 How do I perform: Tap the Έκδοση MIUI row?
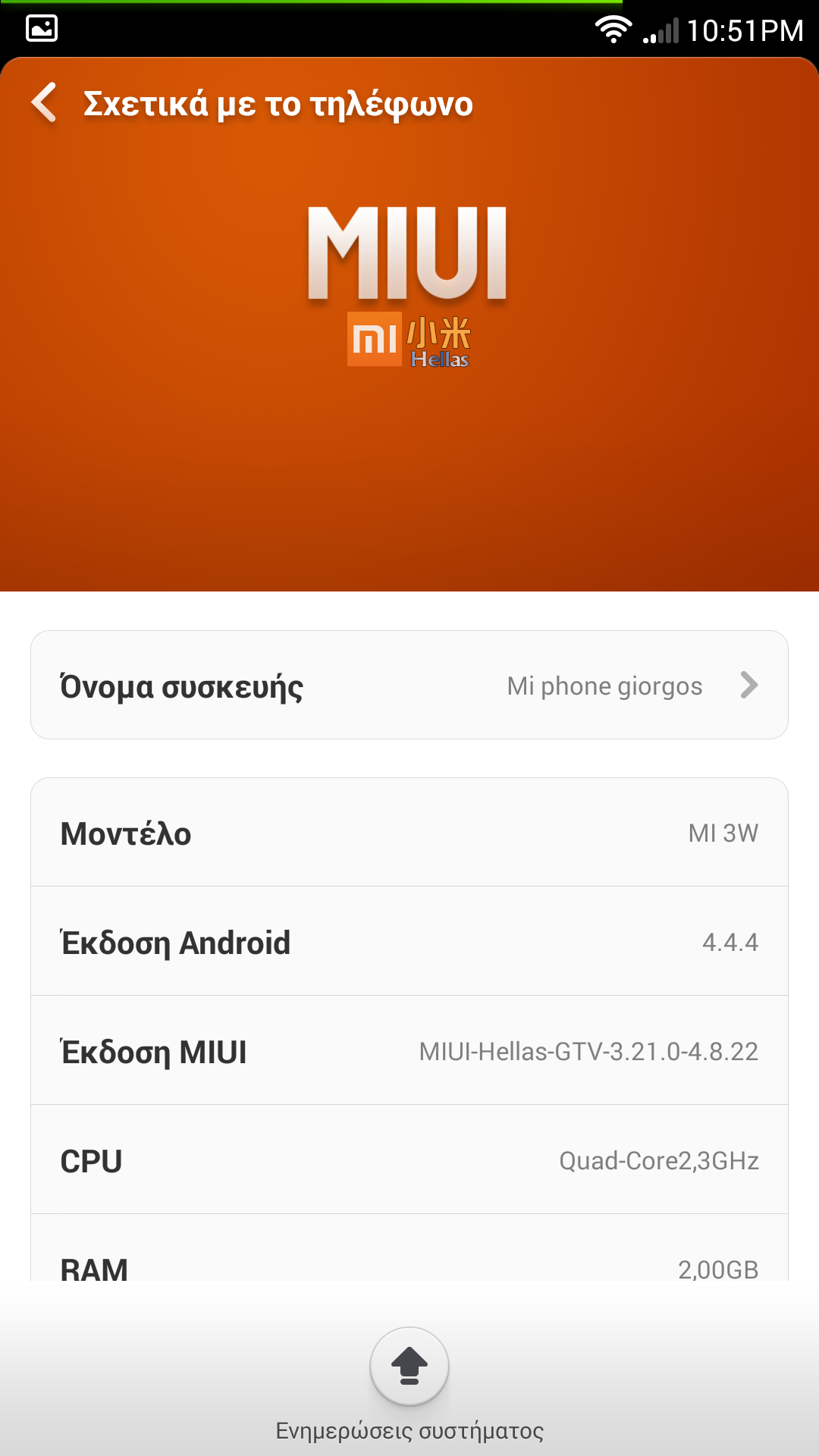click(x=409, y=1051)
